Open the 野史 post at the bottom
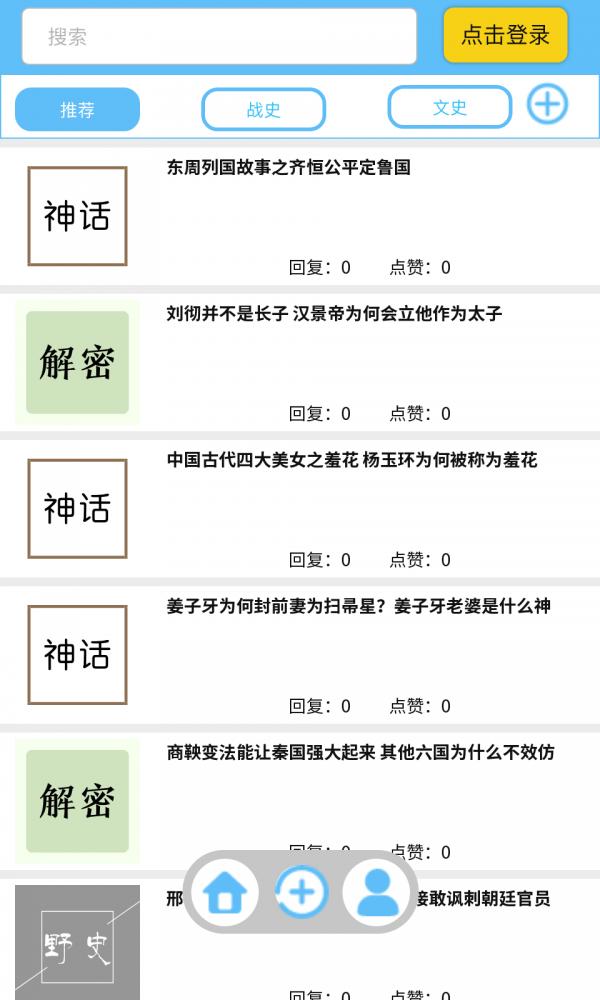Image resolution: width=600 pixels, height=1000 pixels. pos(77,943)
